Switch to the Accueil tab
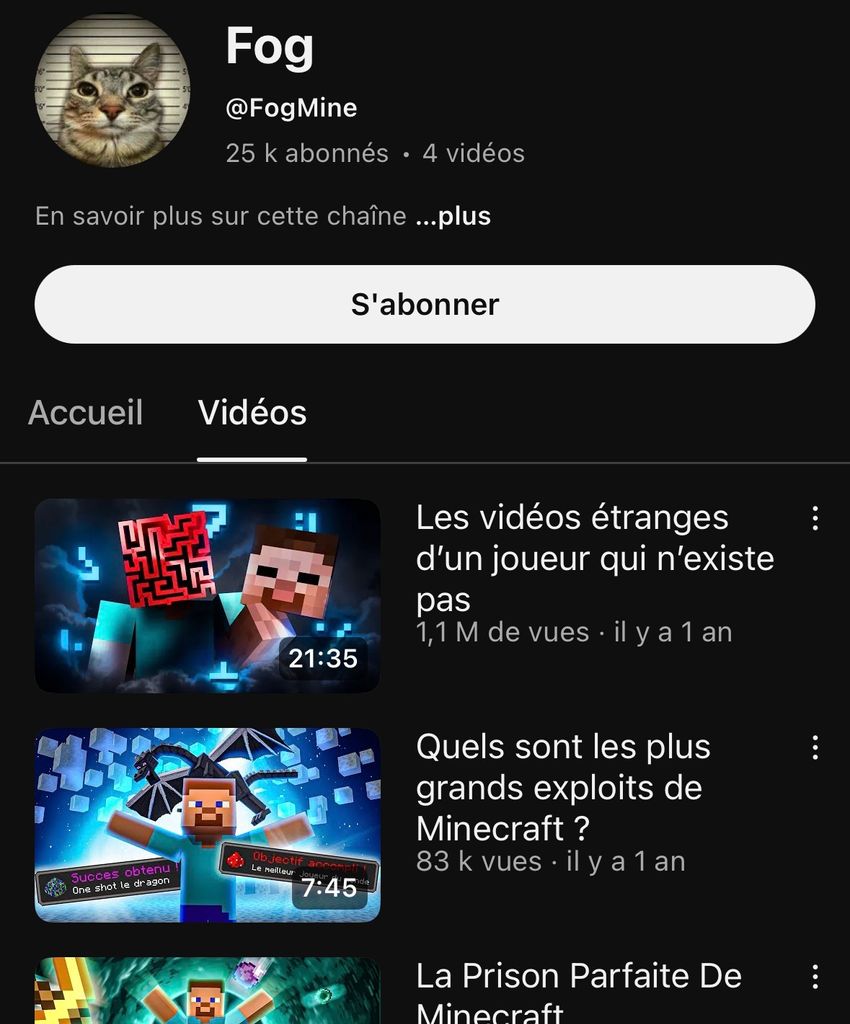The image size is (850, 1024). click(85, 413)
